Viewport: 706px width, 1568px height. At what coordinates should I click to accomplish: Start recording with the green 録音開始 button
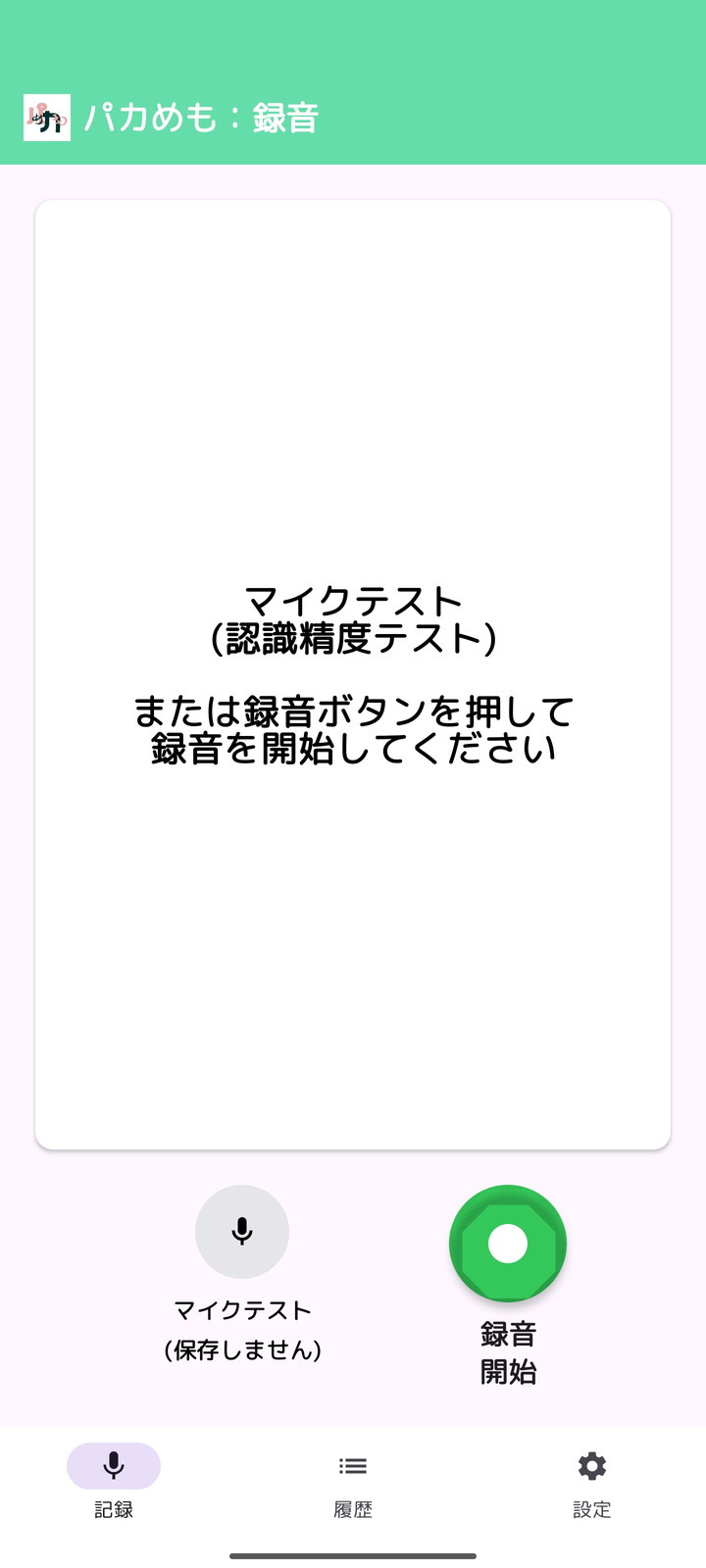508,1244
